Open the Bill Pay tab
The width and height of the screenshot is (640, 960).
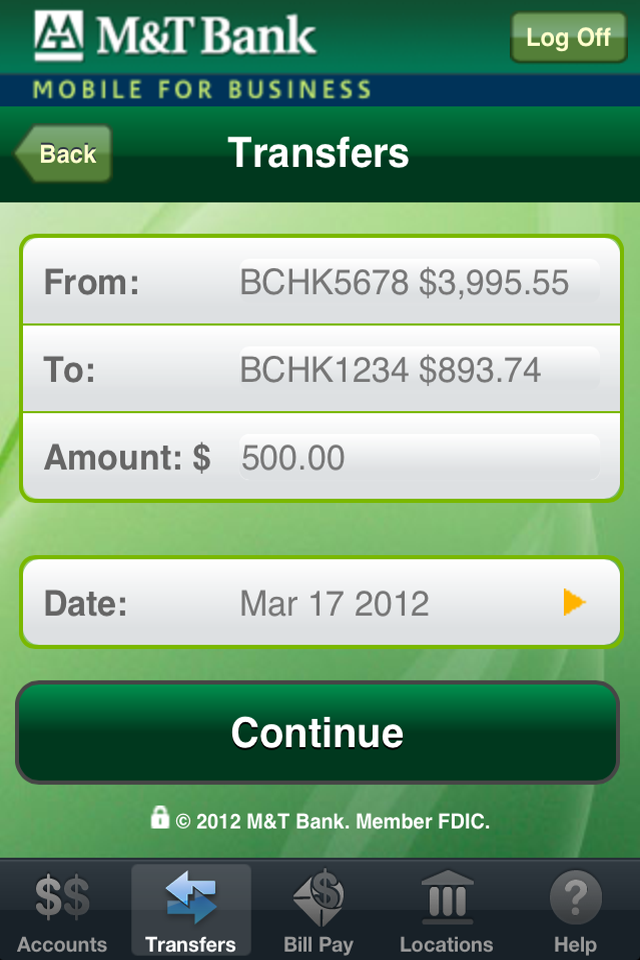pos(318,910)
